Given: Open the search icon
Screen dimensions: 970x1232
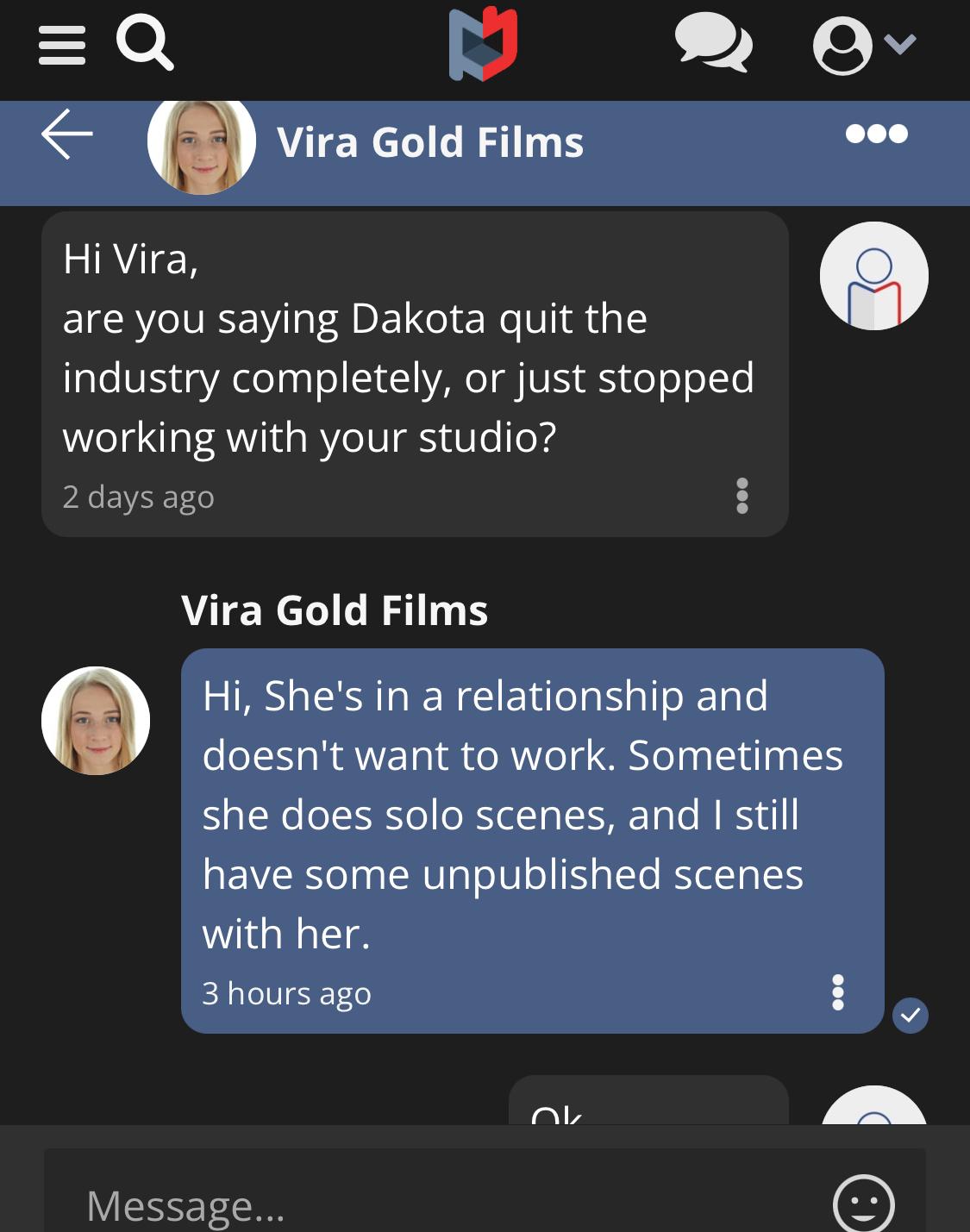Looking at the screenshot, I should (x=145, y=44).
